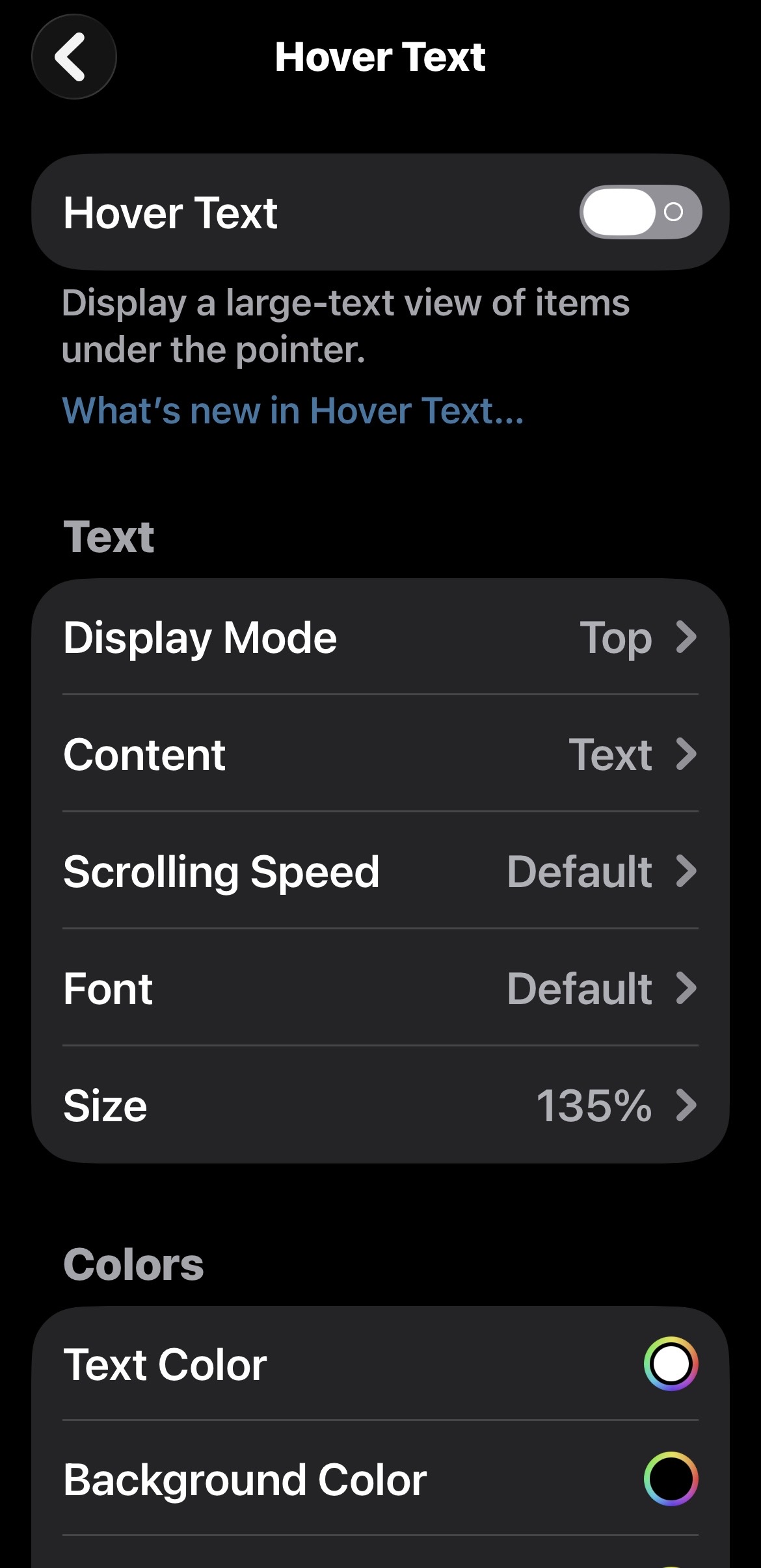Pick a new Text Color
The width and height of the screenshot is (761, 1568).
point(380,1364)
